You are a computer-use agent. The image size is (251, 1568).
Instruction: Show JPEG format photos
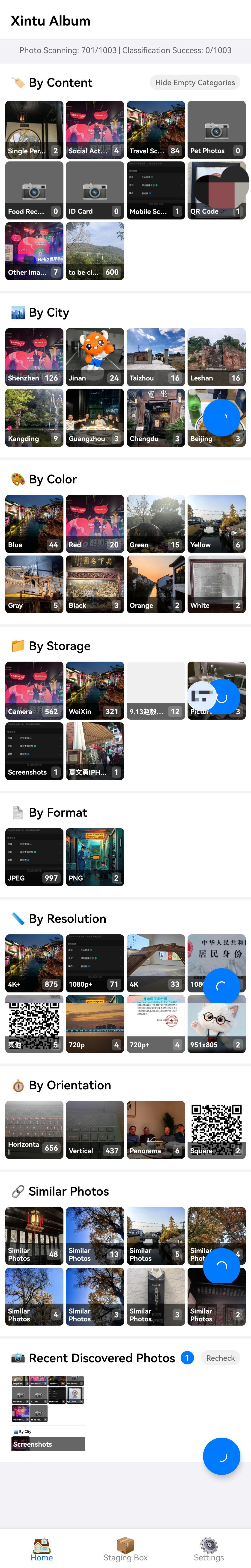[x=34, y=857]
